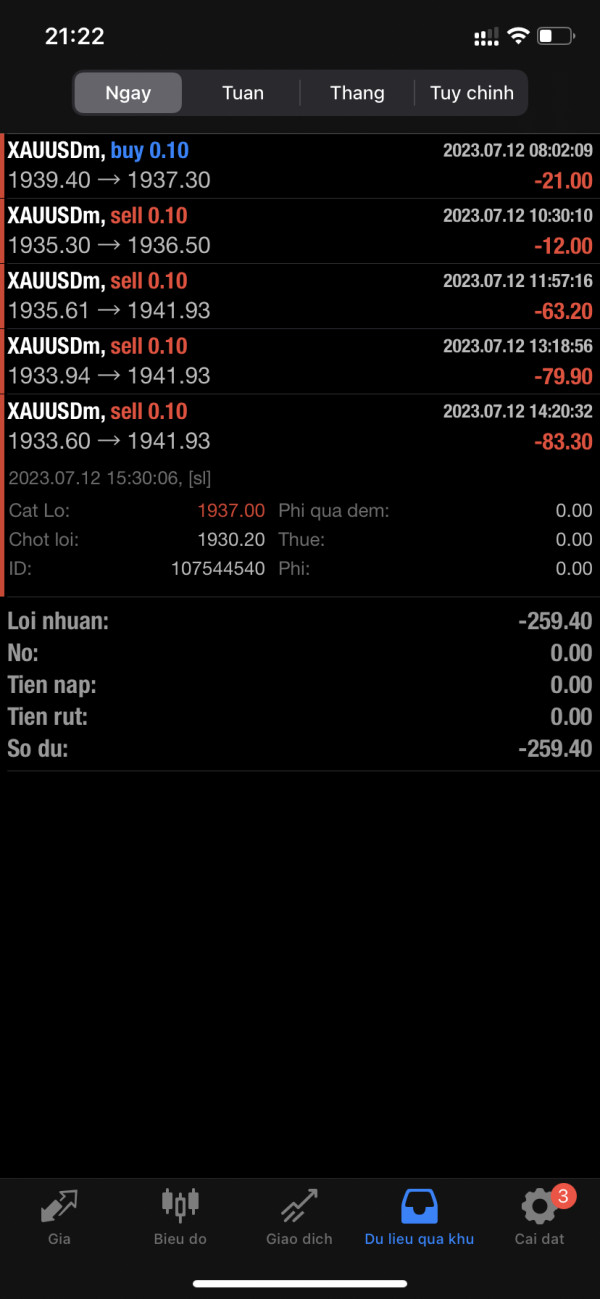Screen dimensions: 600x1299
Task: Open Cai dat settings tab
Action: [x=540, y=1217]
